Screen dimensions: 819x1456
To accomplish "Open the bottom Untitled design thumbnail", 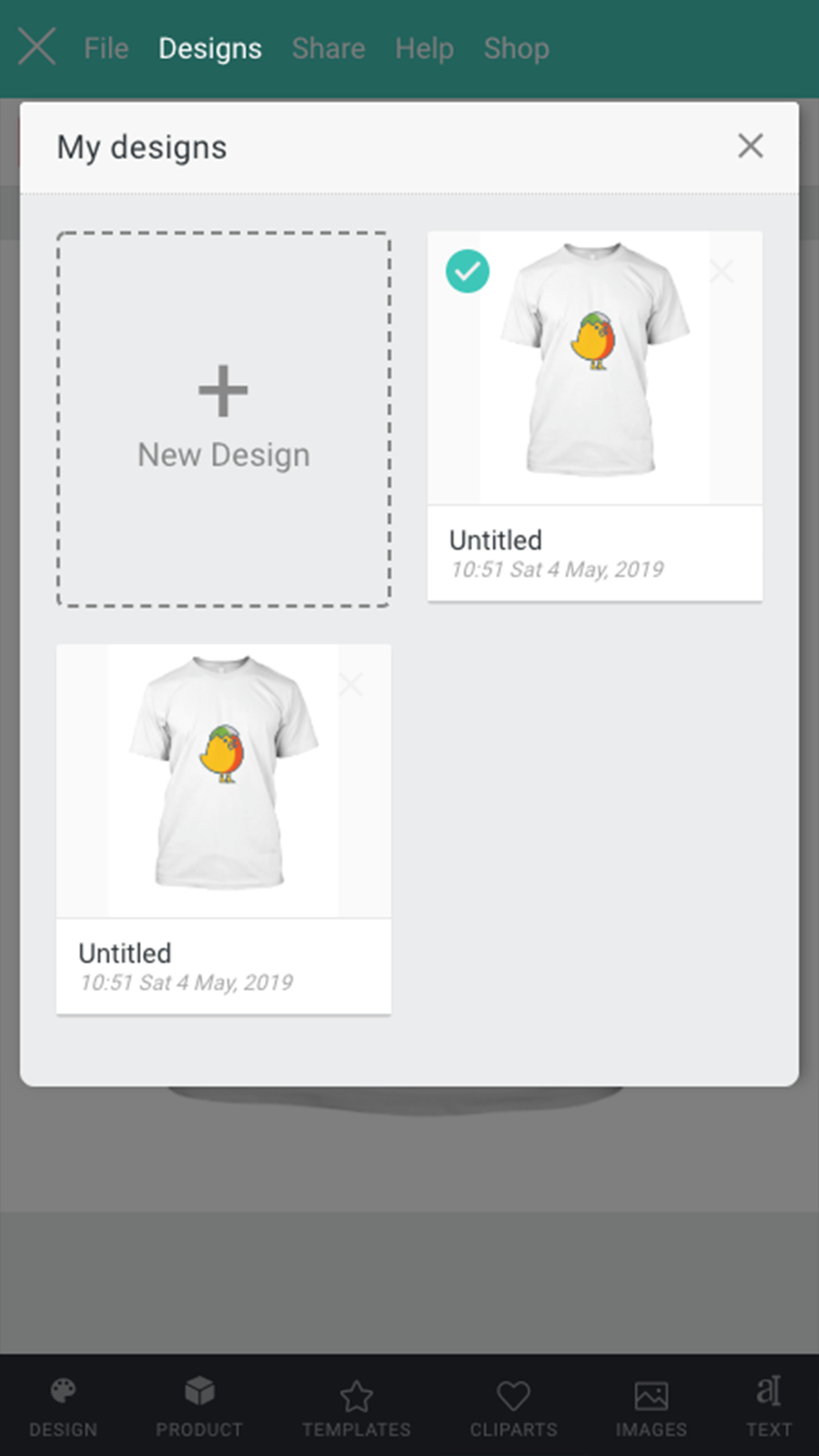I will (223, 780).
